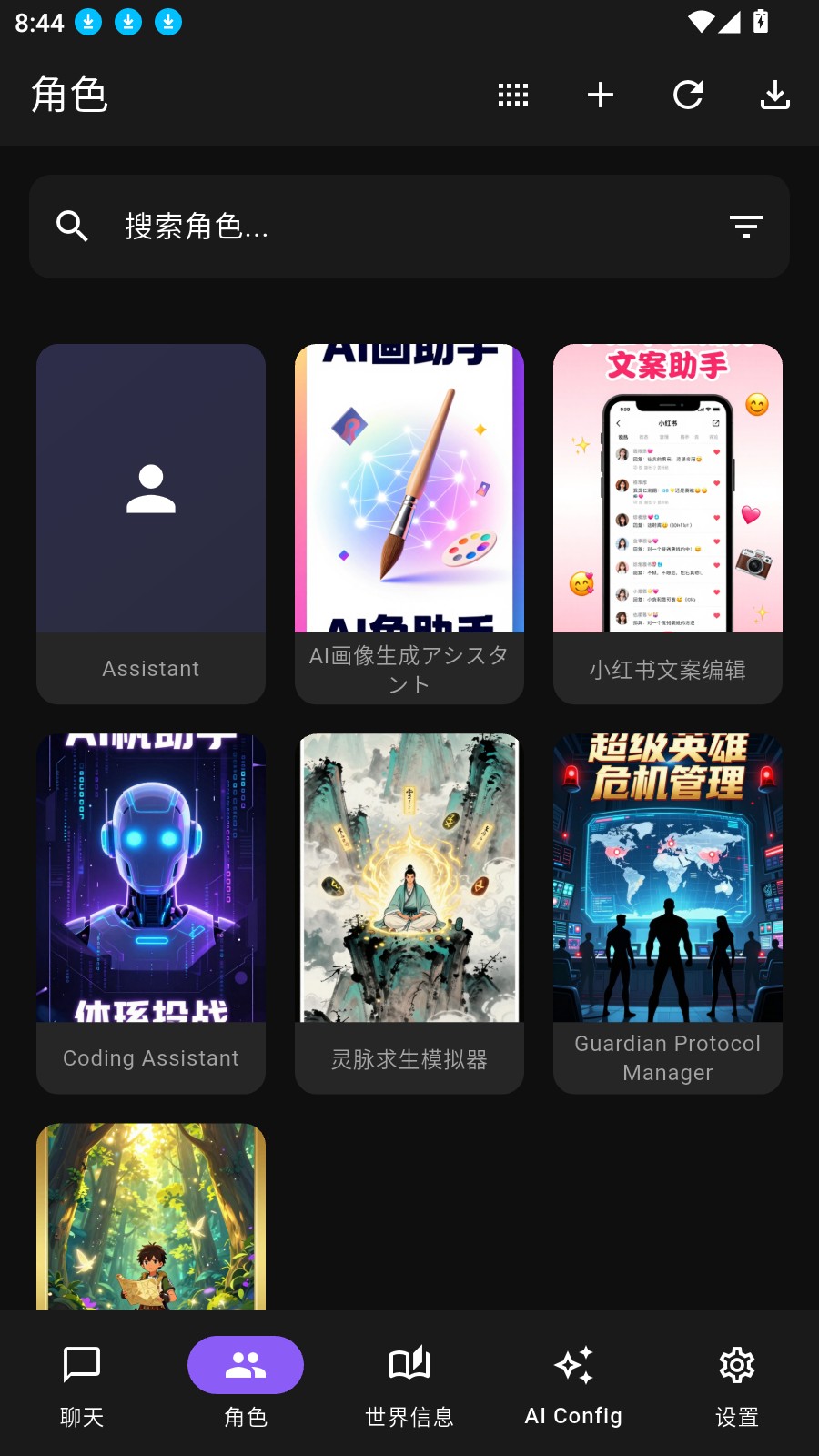
Task: Refresh the character list
Action: pyautogui.click(x=688, y=95)
